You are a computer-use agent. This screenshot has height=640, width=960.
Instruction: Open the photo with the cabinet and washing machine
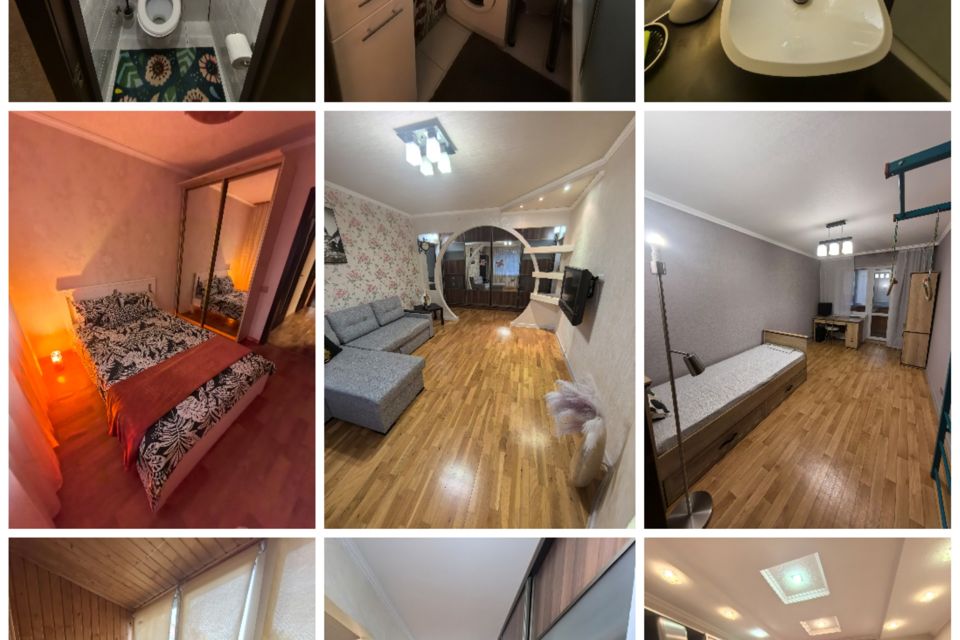[479, 50]
